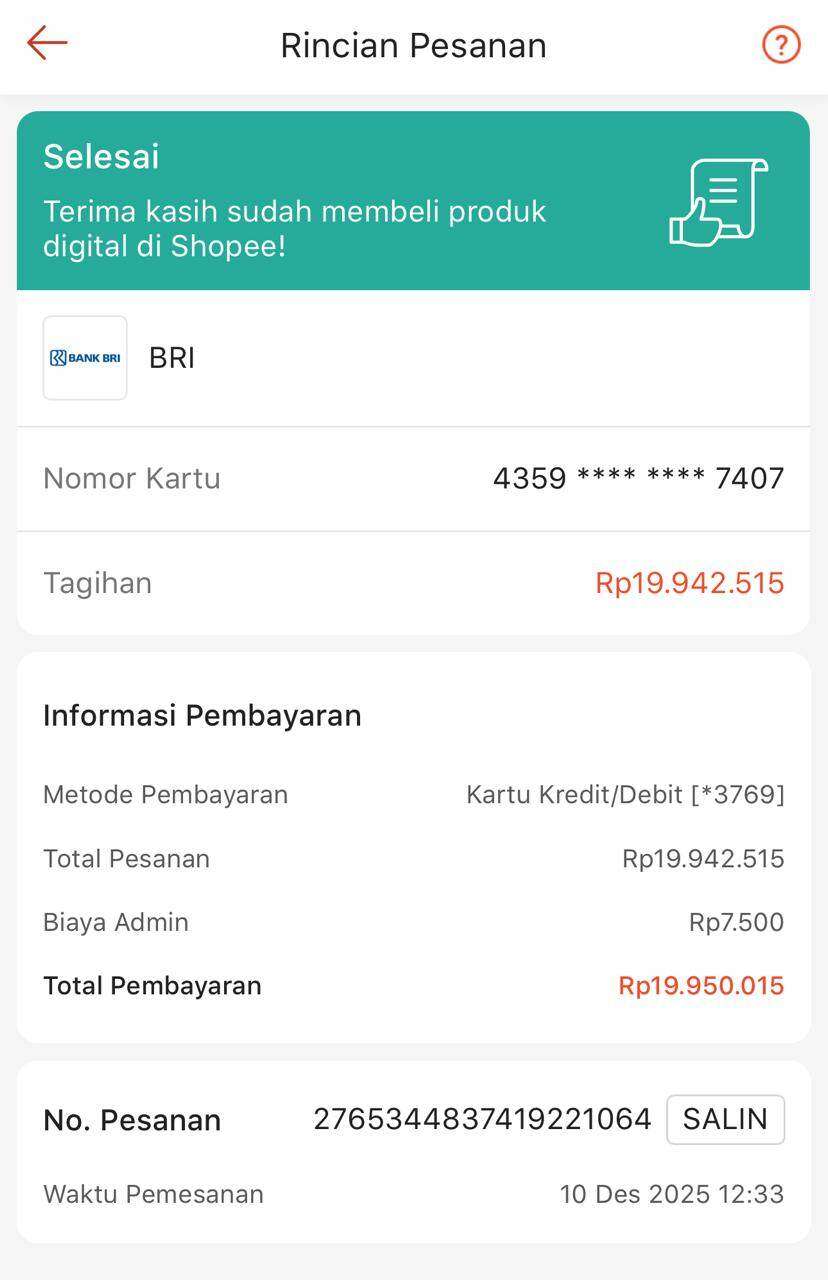Tap the orange Tagihan amount Rp19.942.515
Image resolution: width=828 pixels, height=1280 pixels.
tap(688, 582)
